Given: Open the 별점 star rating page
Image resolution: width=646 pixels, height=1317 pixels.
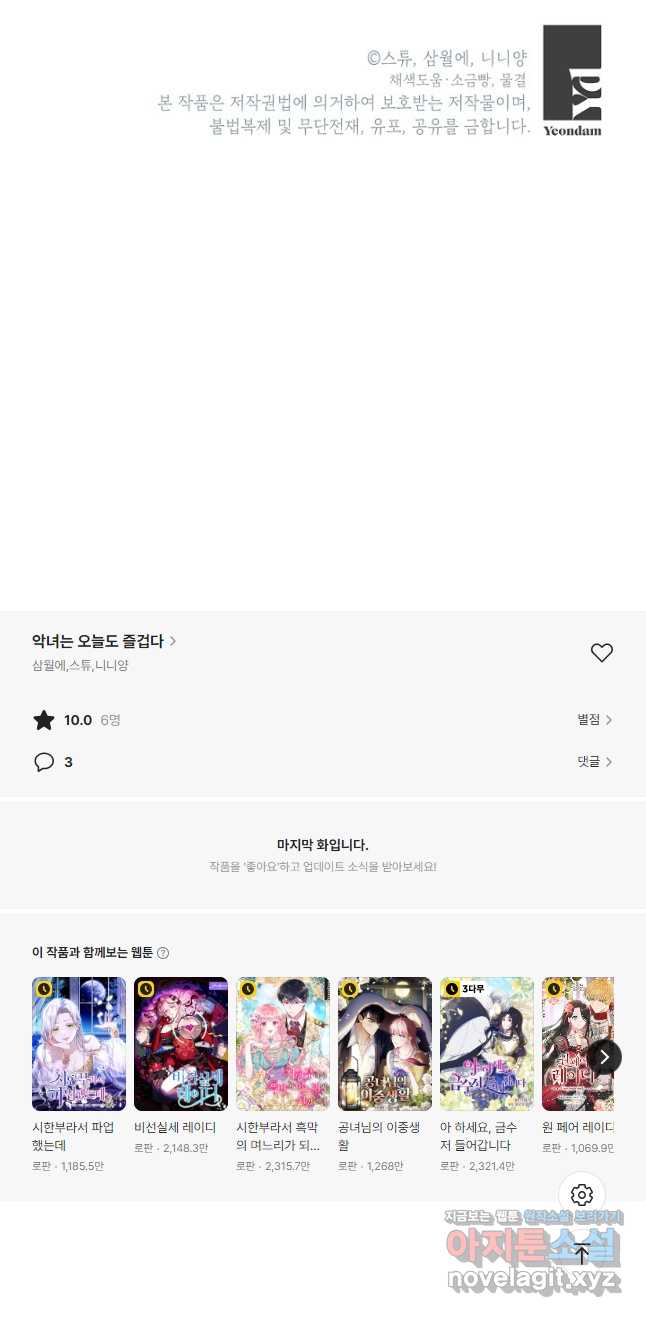Looking at the screenshot, I should coord(594,720).
